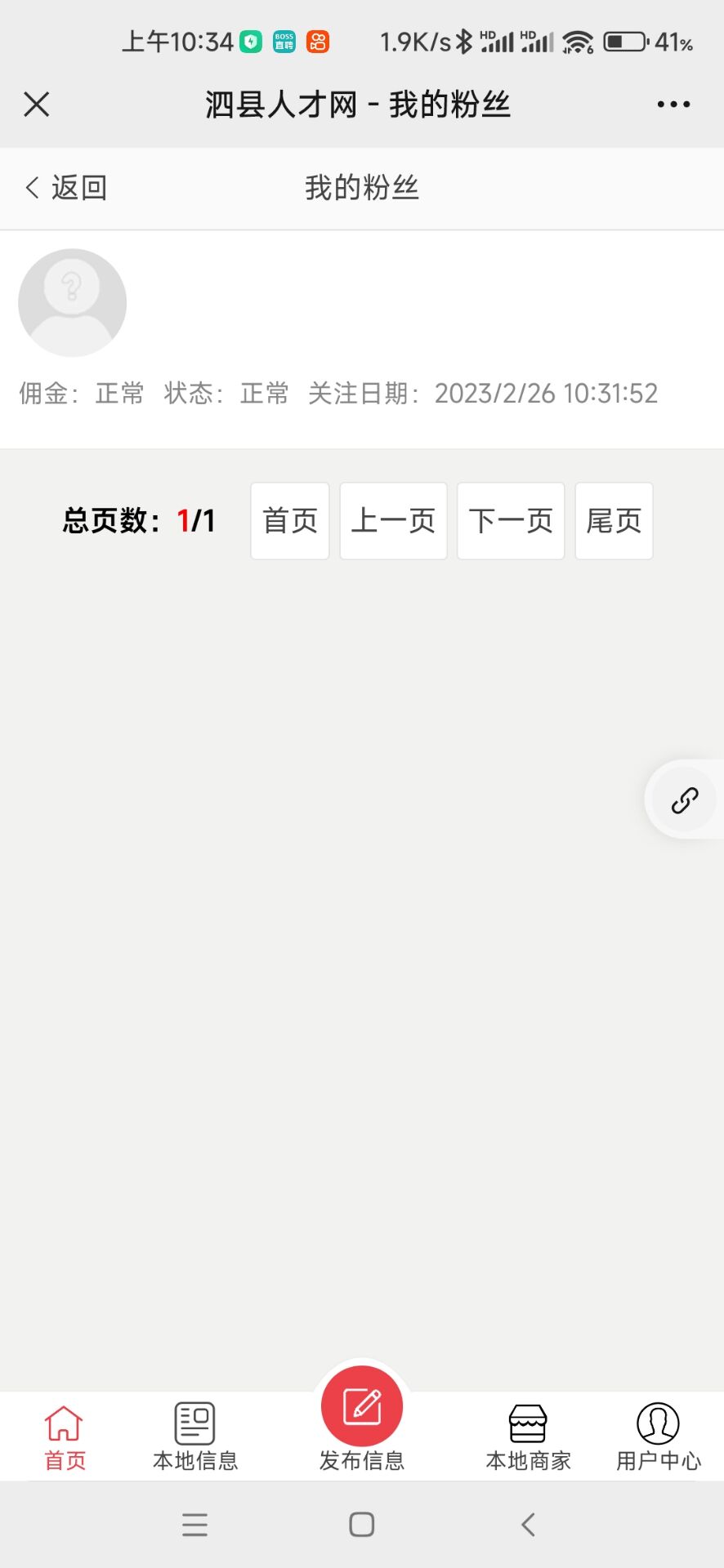Jump to the 首页 pagination button
Viewport: 724px width, 1568px height.
(290, 521)
